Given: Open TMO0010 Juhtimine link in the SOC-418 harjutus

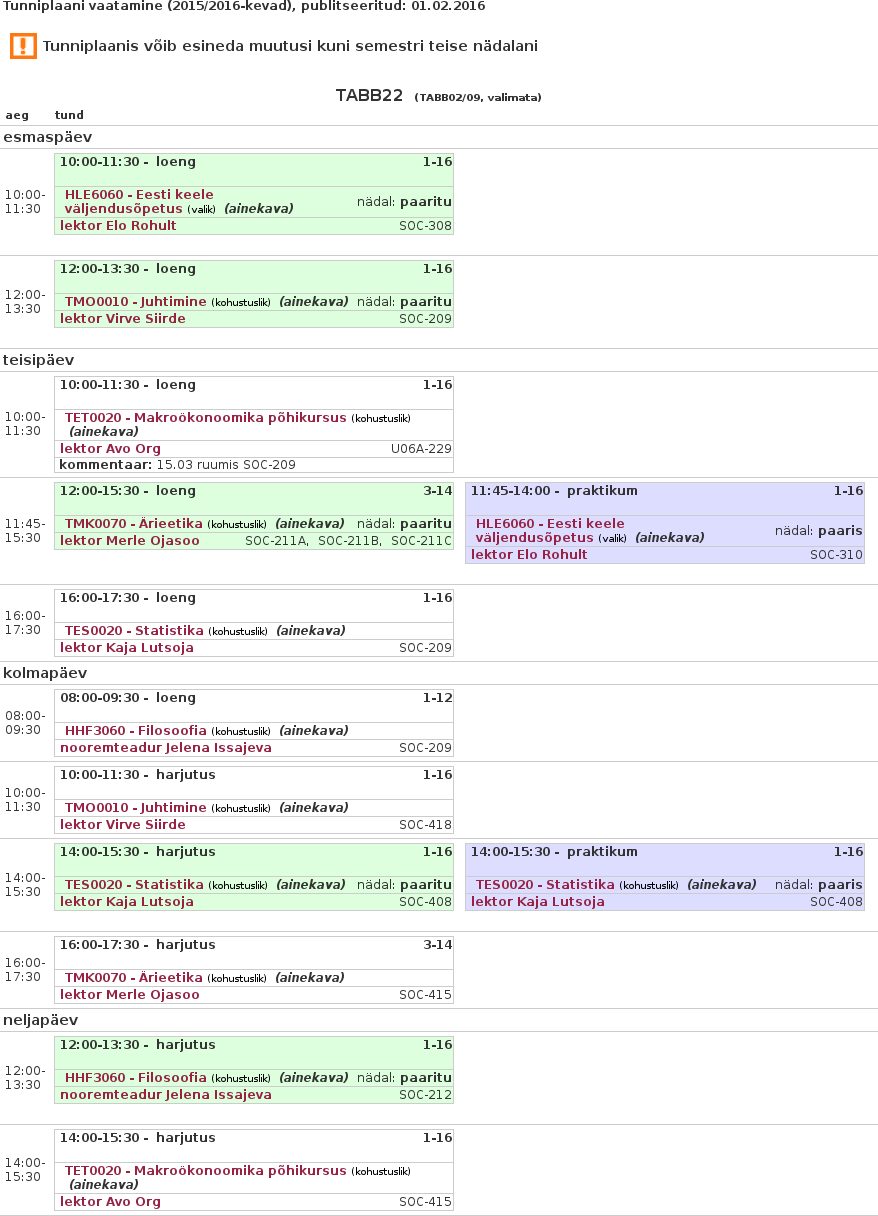Looking at the screenshot, I should (135, 808).
